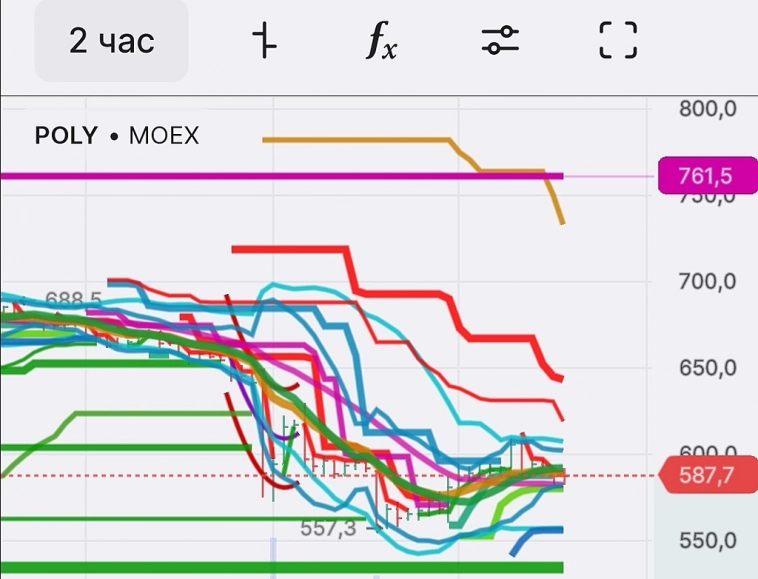The image size is (758, 579).
Task: Open the 2 час timeframe selector
Action: tap(111, 41)
